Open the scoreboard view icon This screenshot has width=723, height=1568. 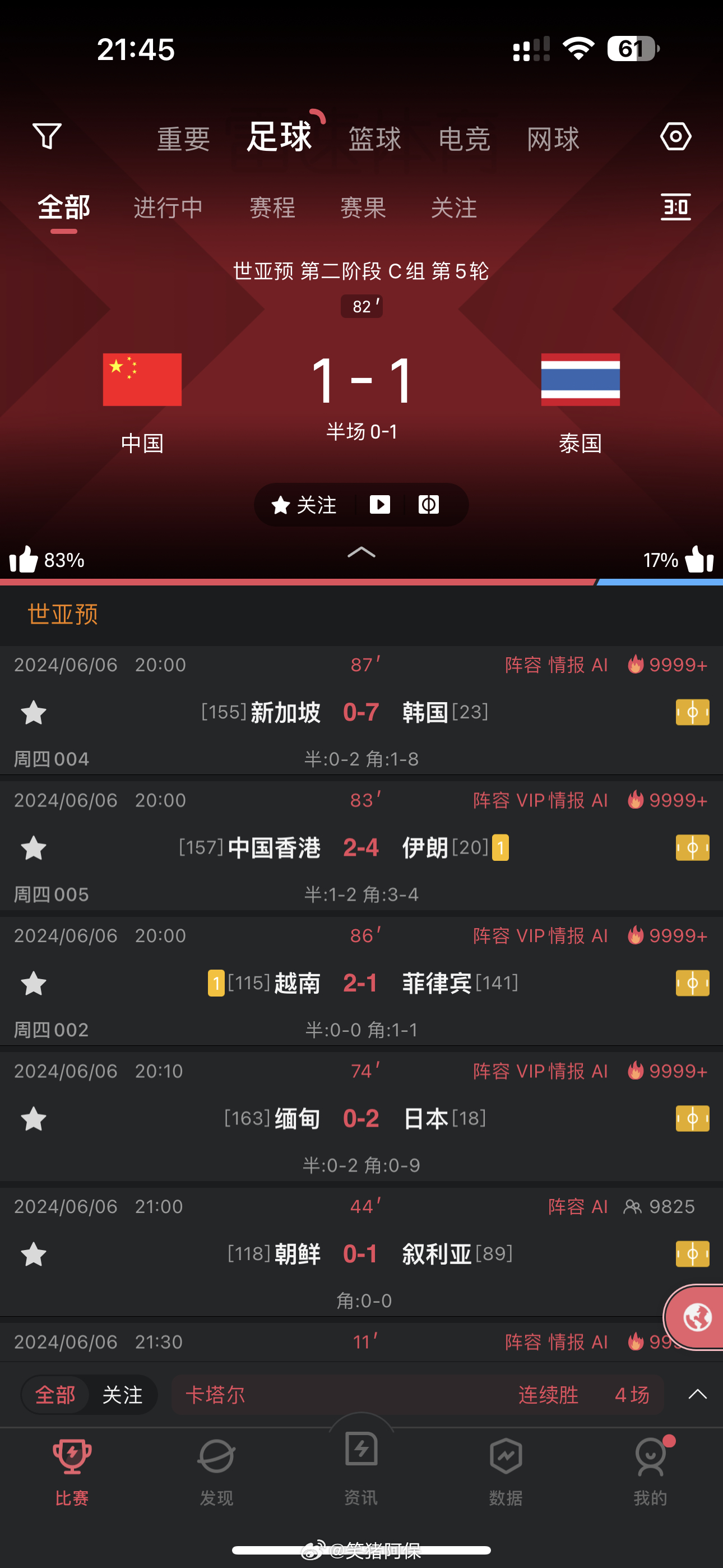point(675,207)
